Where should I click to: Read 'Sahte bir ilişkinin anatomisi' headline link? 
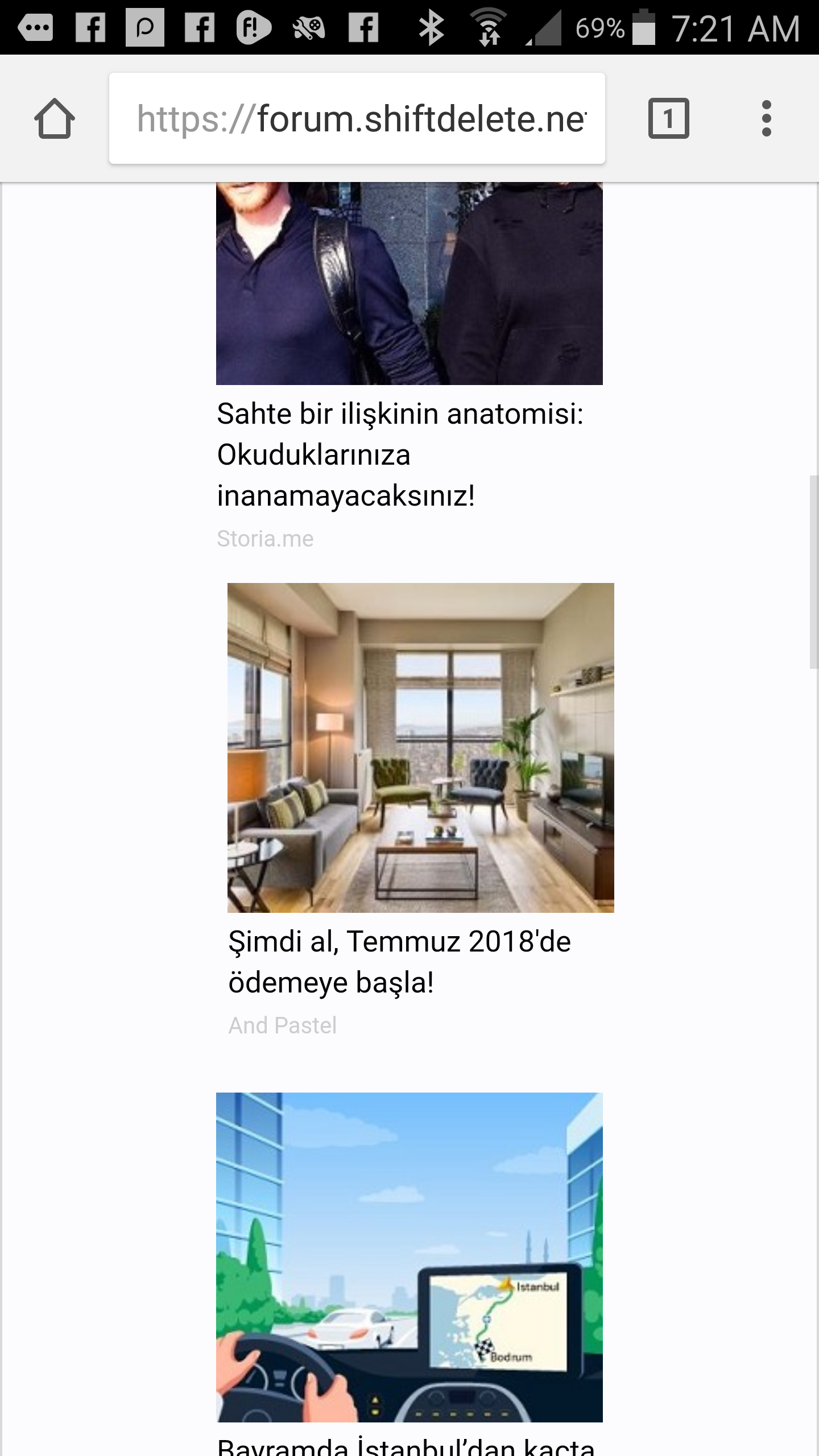tap(400, 454)
